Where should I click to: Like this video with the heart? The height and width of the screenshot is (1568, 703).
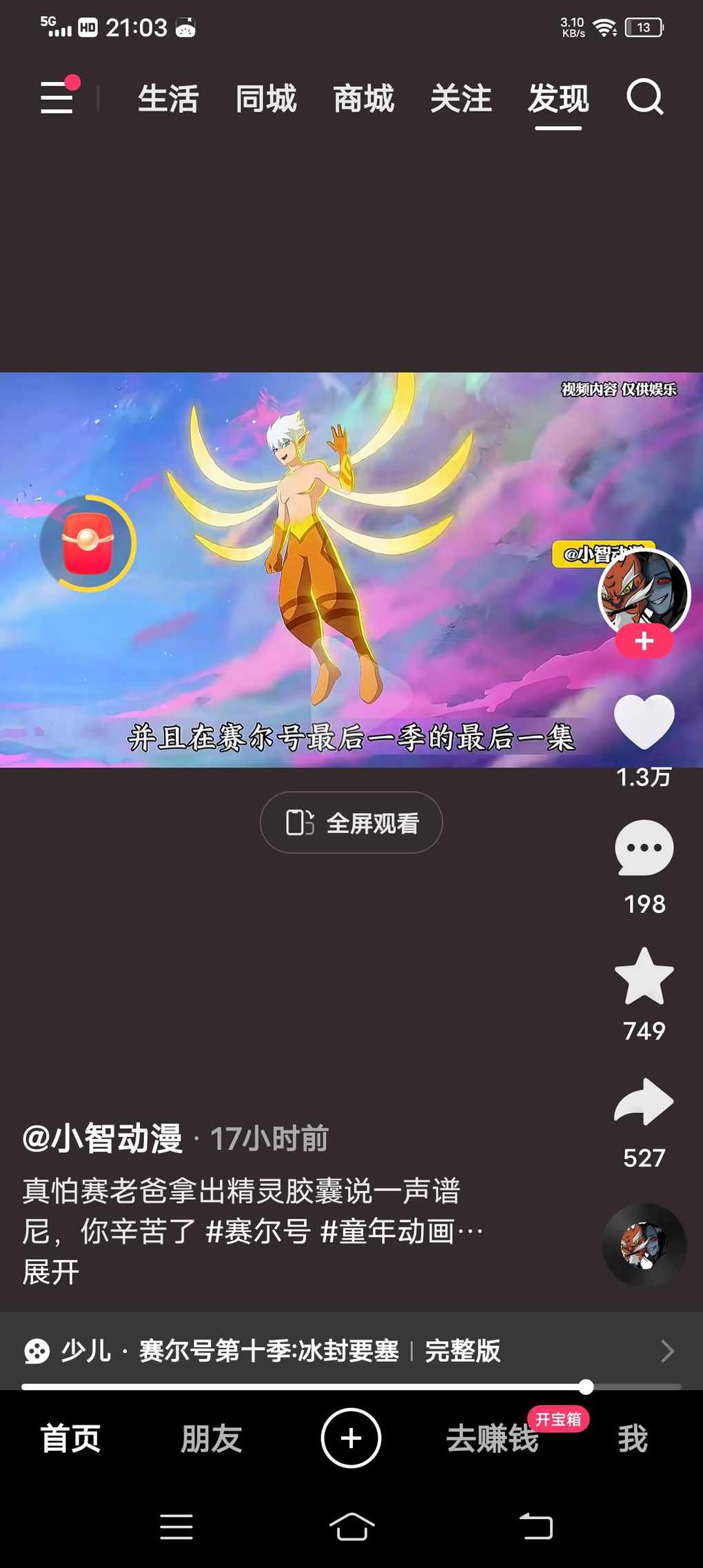coord(644,721)
